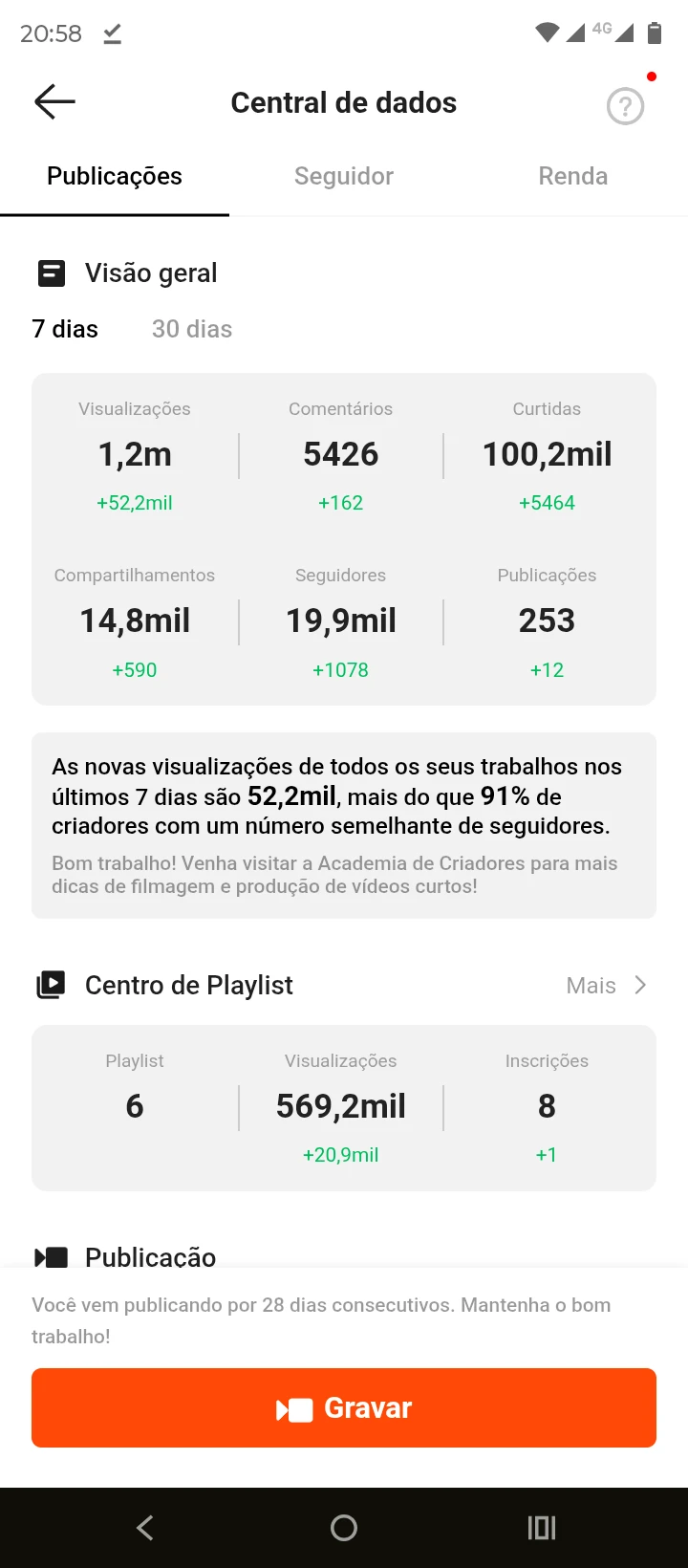Switch to the Seguidor tab
Image resolution: width=688 pixels, height=1568 pixels.
tap(344, 176)
